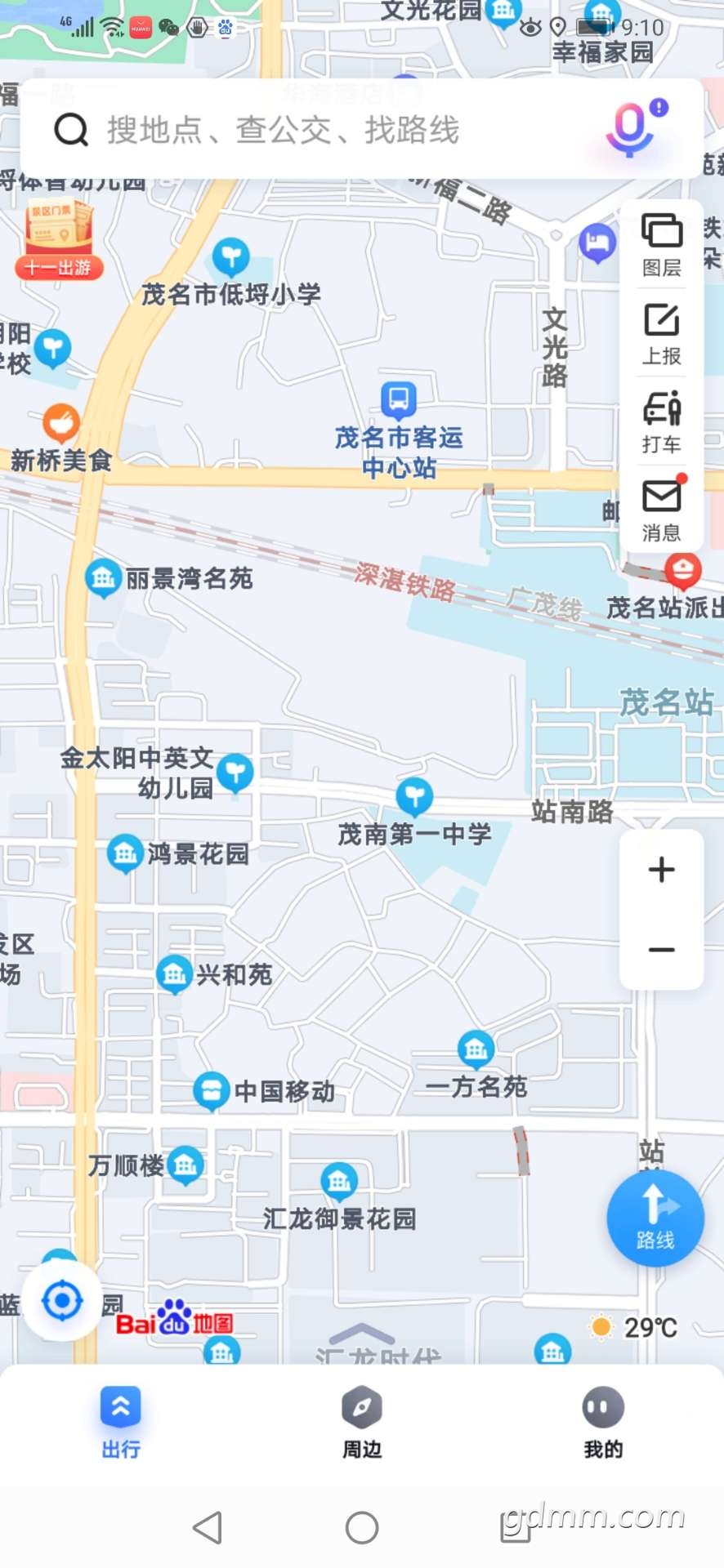Select the 茂南第一中学 school marker

414,796
